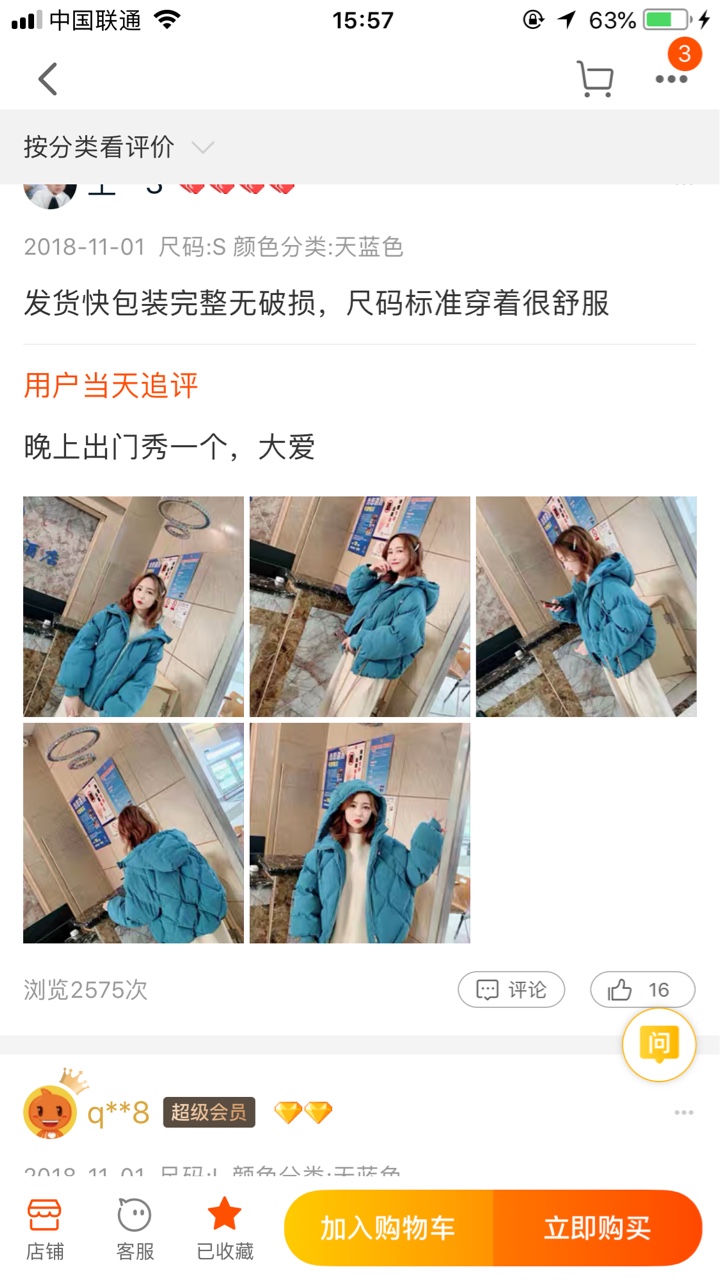Tap 立即购买 to buy now
The image size is (720, 1280).
(598, 1228)
